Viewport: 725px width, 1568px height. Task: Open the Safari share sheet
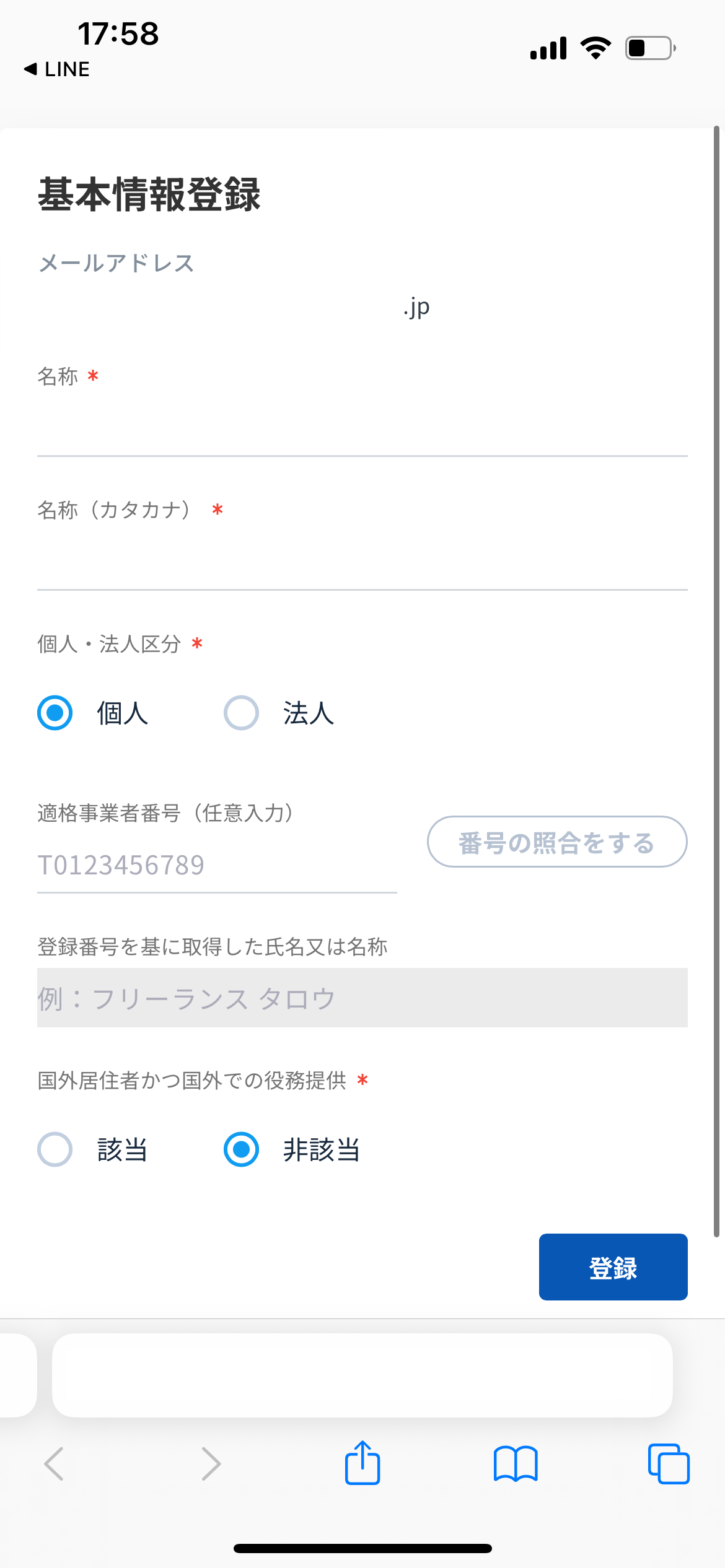pyautogui.click(x=362, y=1463)
